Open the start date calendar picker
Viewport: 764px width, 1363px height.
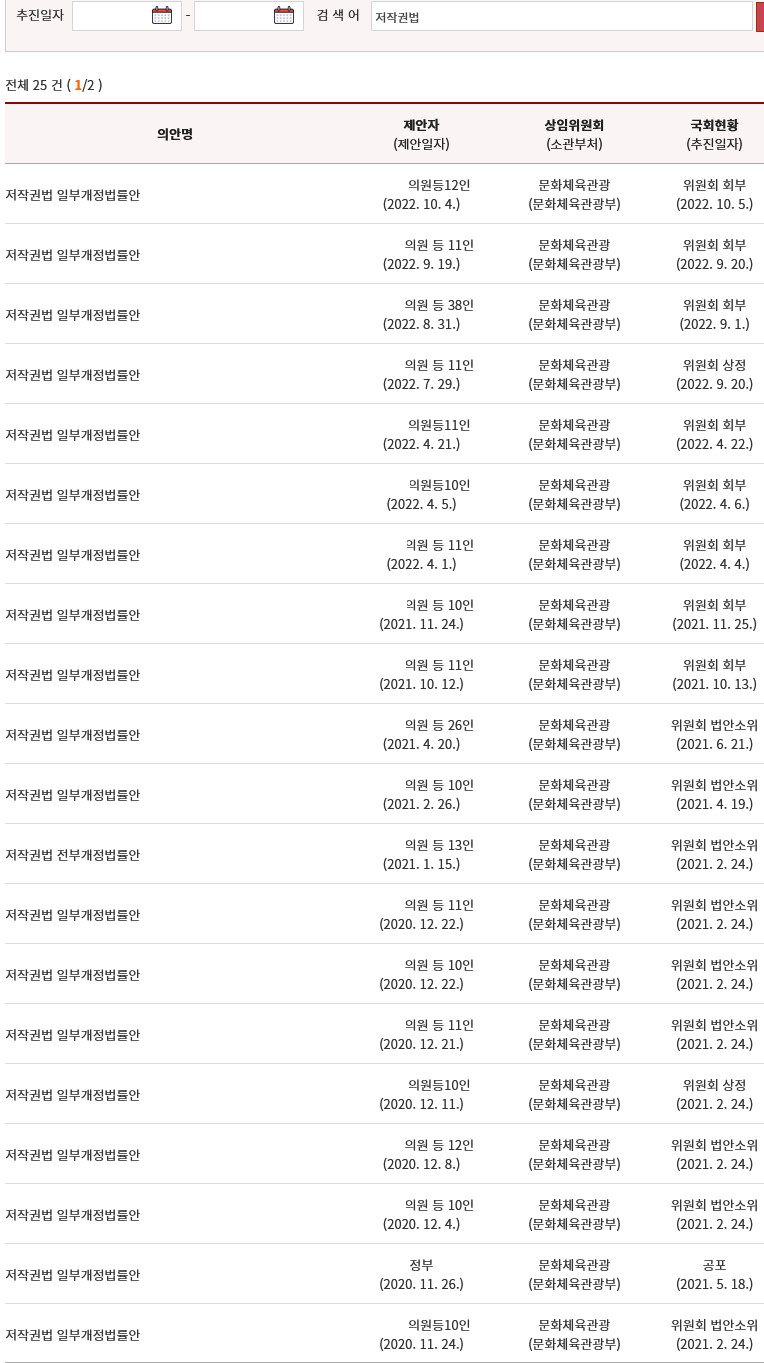pos(160,15)
